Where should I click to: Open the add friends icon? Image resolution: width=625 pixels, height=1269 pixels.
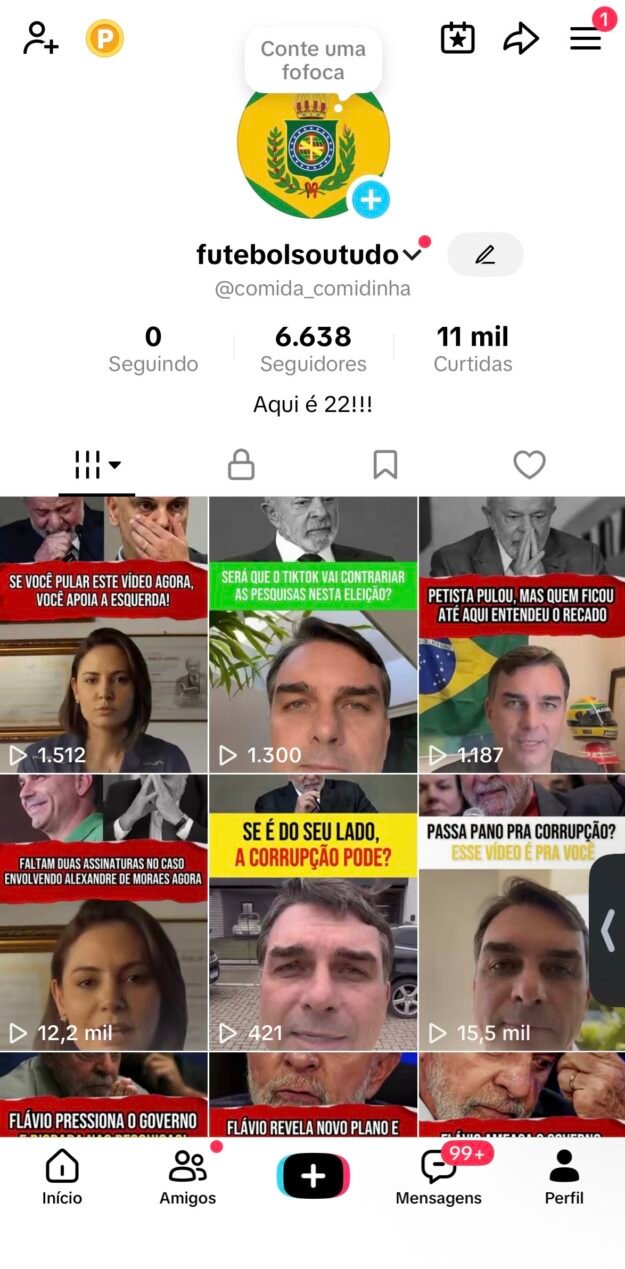41,38
